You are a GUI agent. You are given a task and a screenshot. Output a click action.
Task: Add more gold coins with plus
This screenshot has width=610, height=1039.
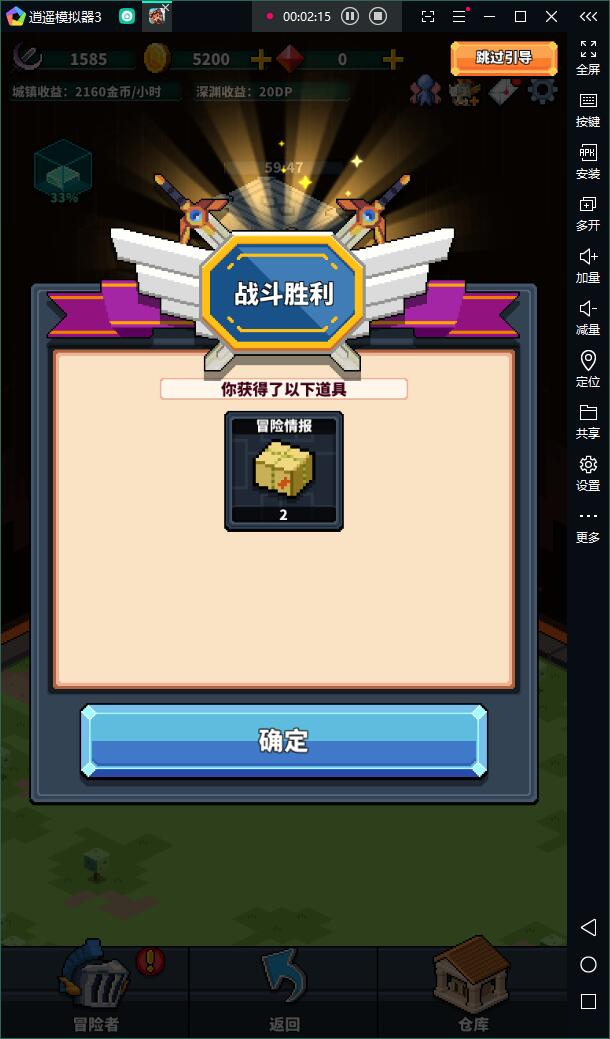coord(261,60)
